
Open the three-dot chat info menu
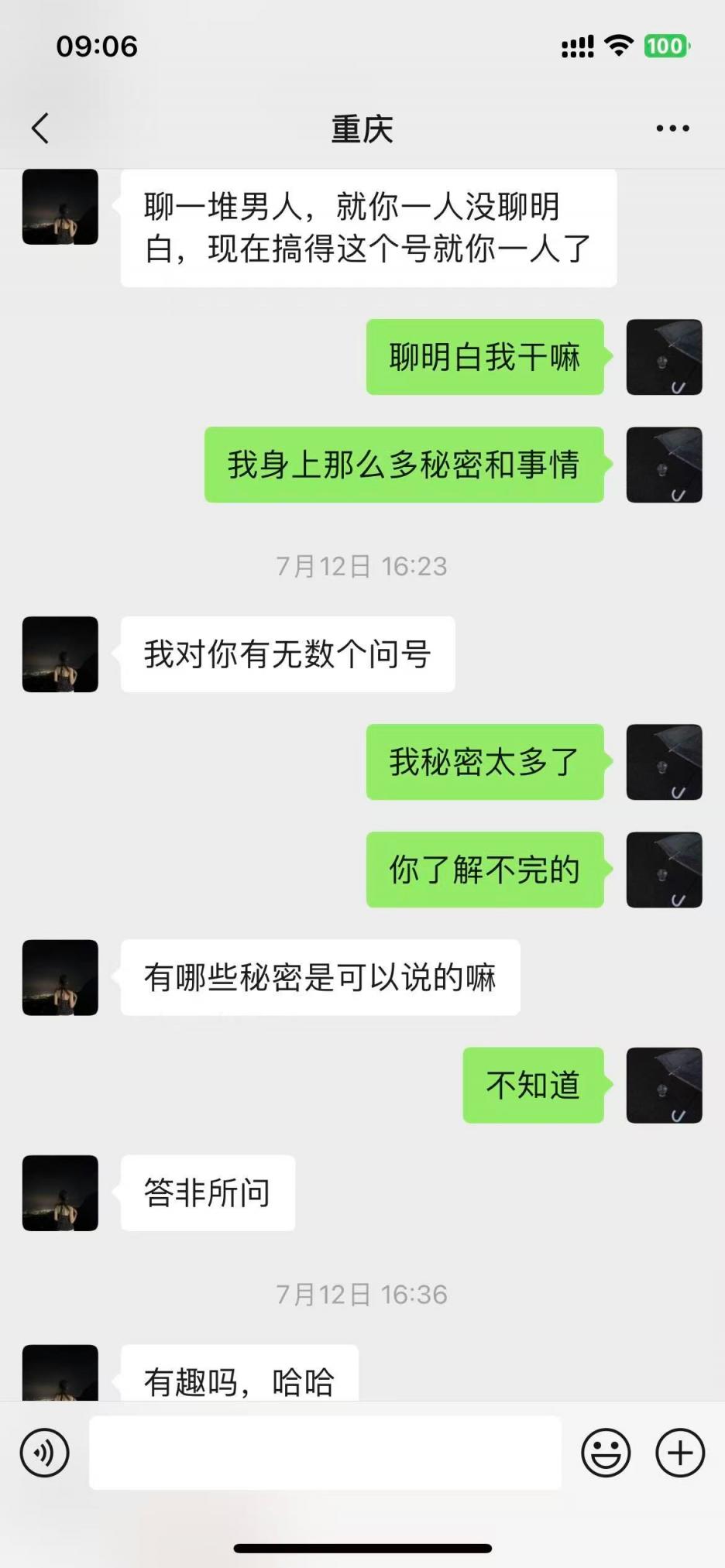672,129
